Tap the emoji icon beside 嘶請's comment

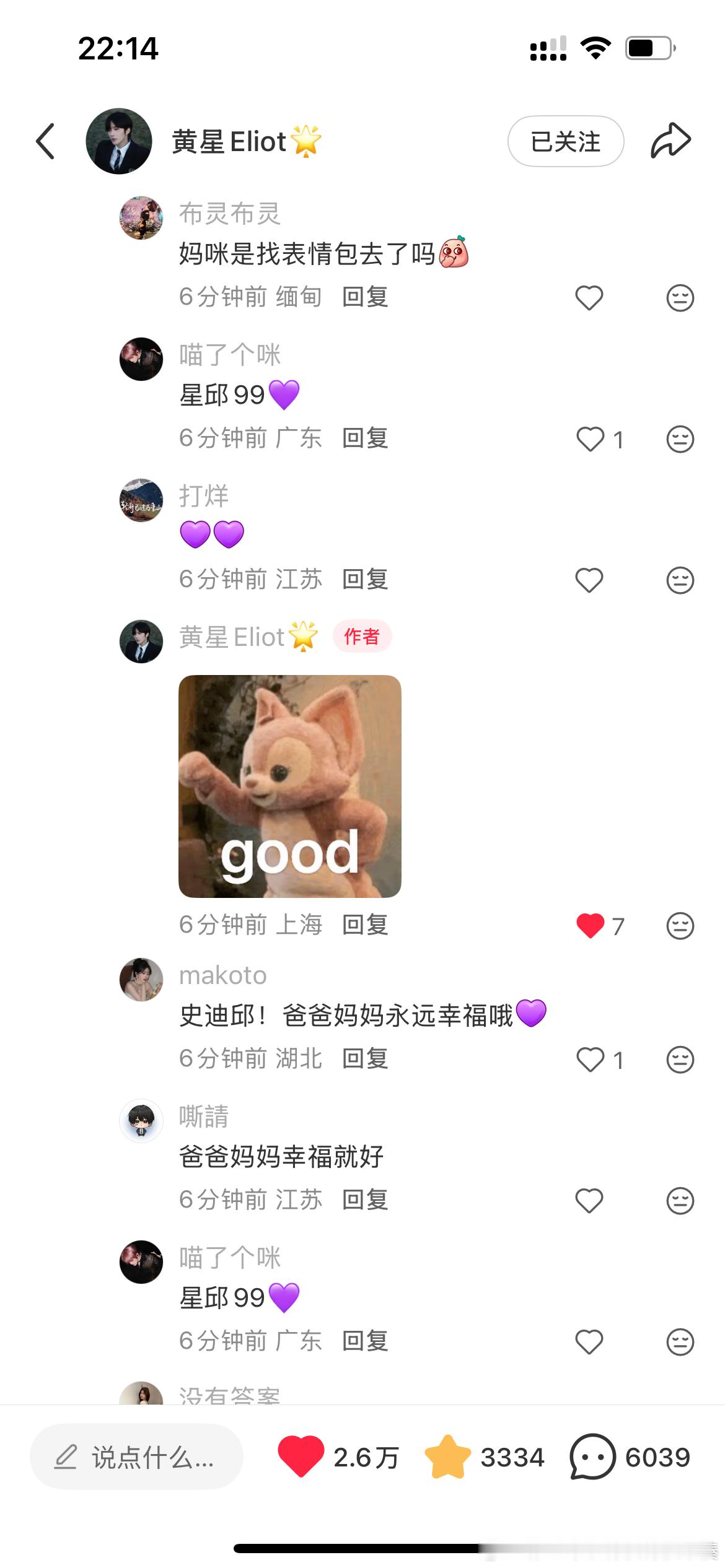tap(680, 1200)
